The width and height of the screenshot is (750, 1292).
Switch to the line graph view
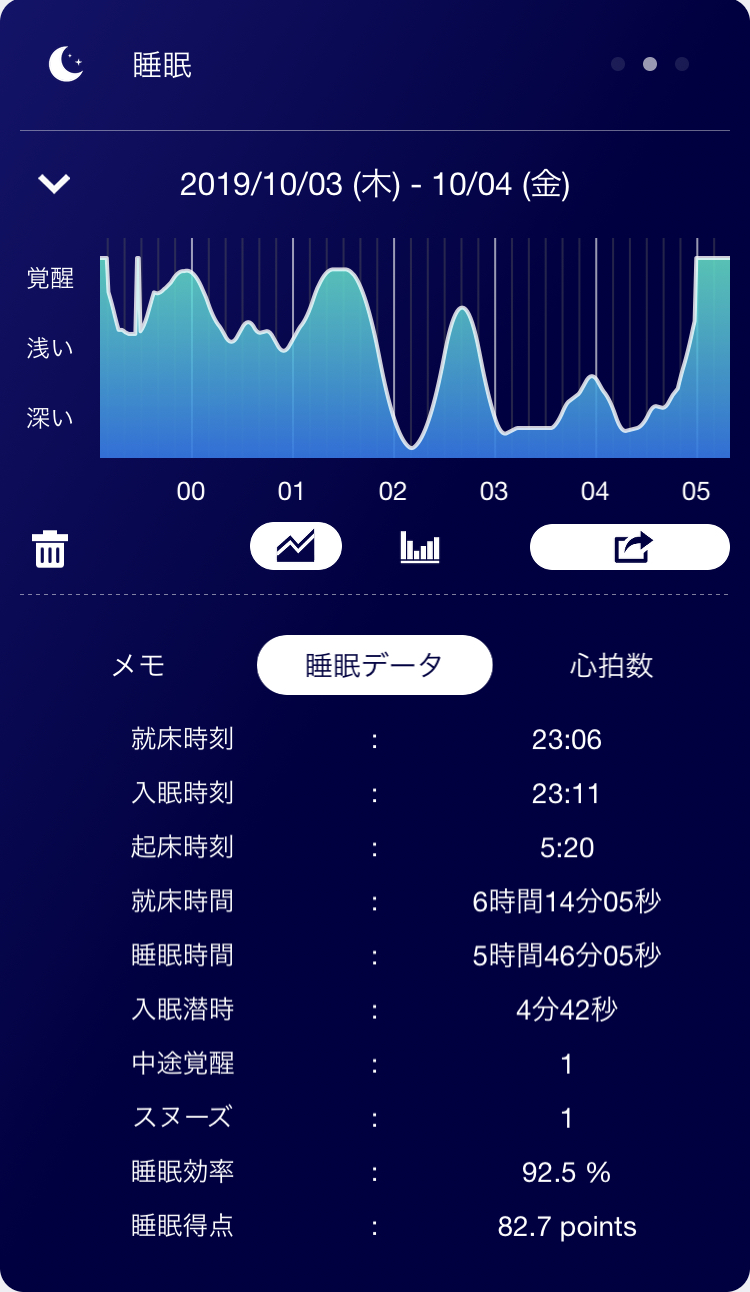296,547
